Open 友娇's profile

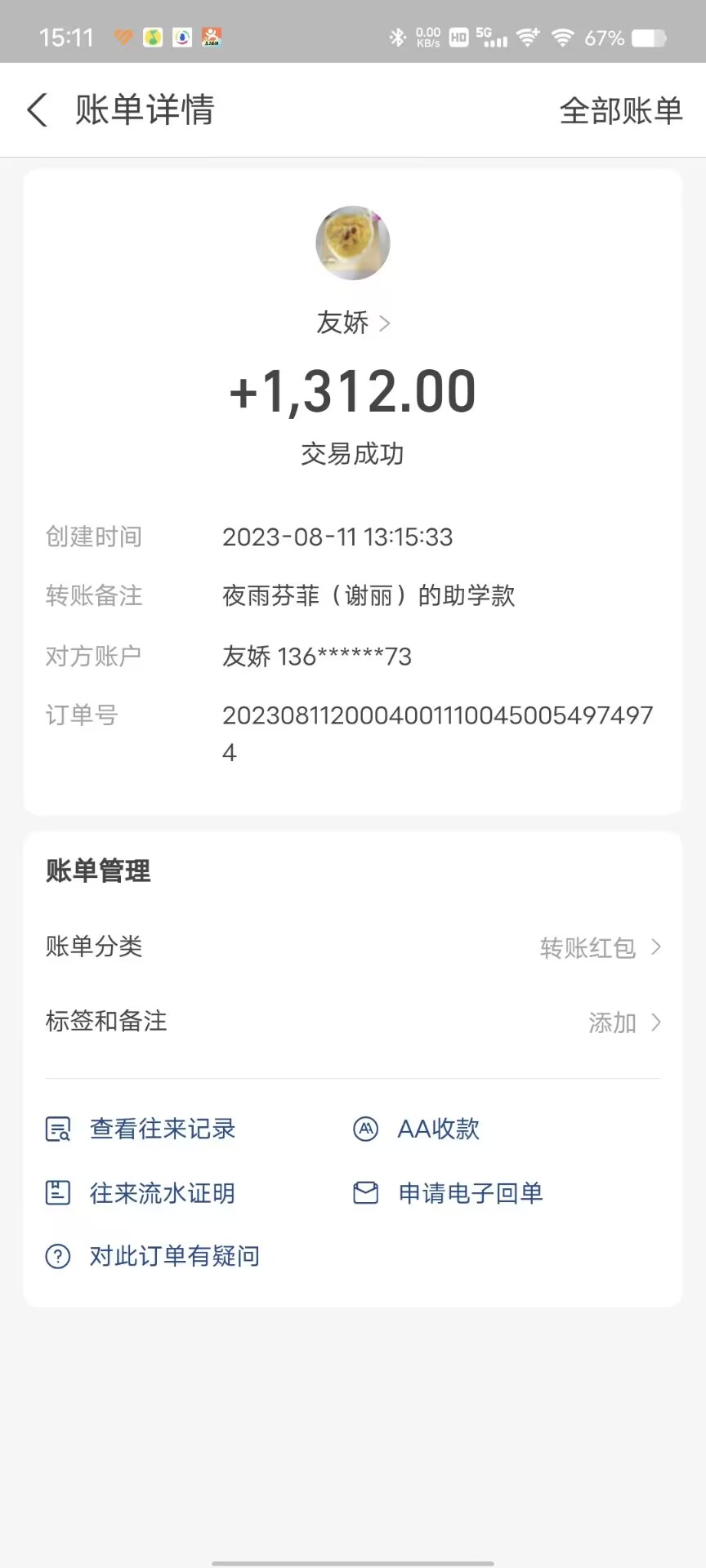pyautogui.click(x=353, y=323)
